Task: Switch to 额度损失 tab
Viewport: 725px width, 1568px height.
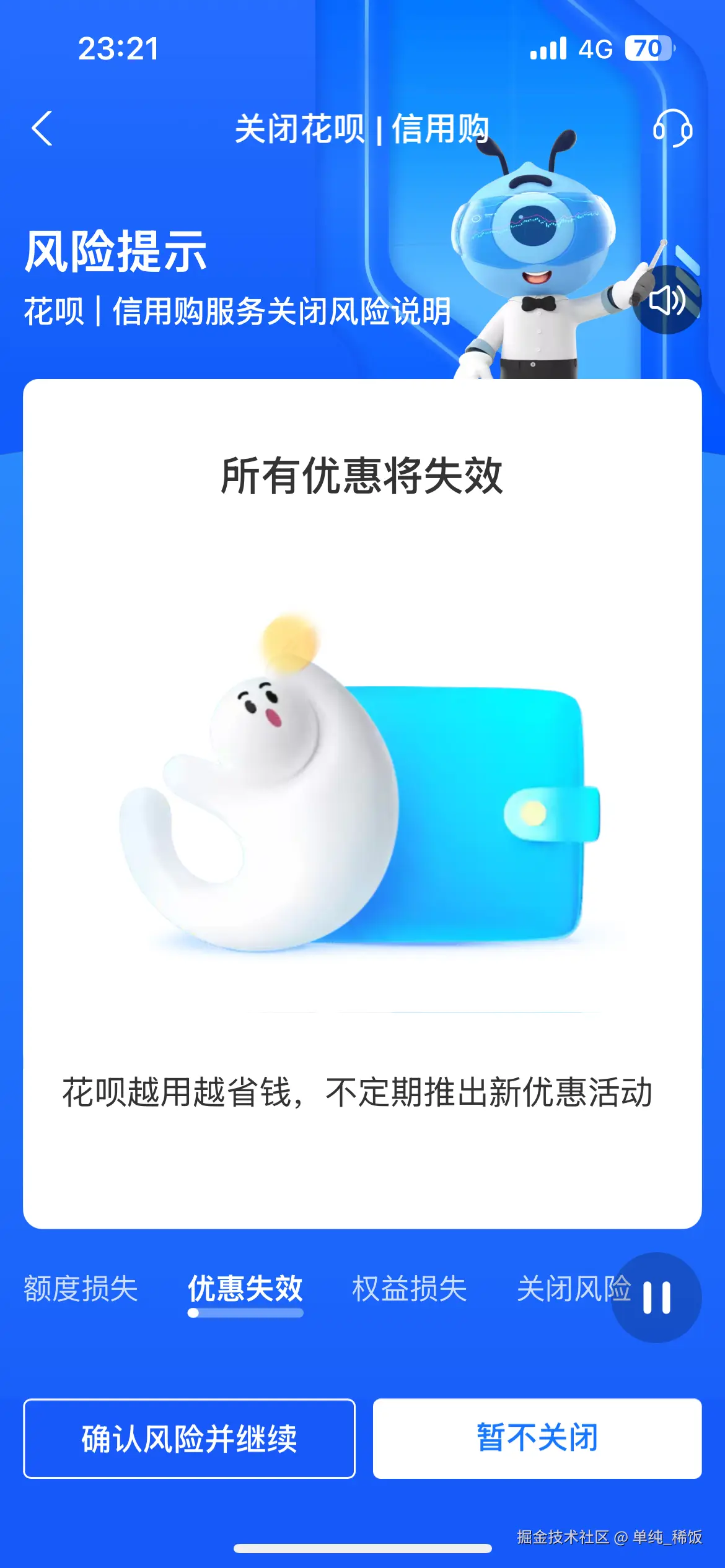Action: [x=81, y=1289]
